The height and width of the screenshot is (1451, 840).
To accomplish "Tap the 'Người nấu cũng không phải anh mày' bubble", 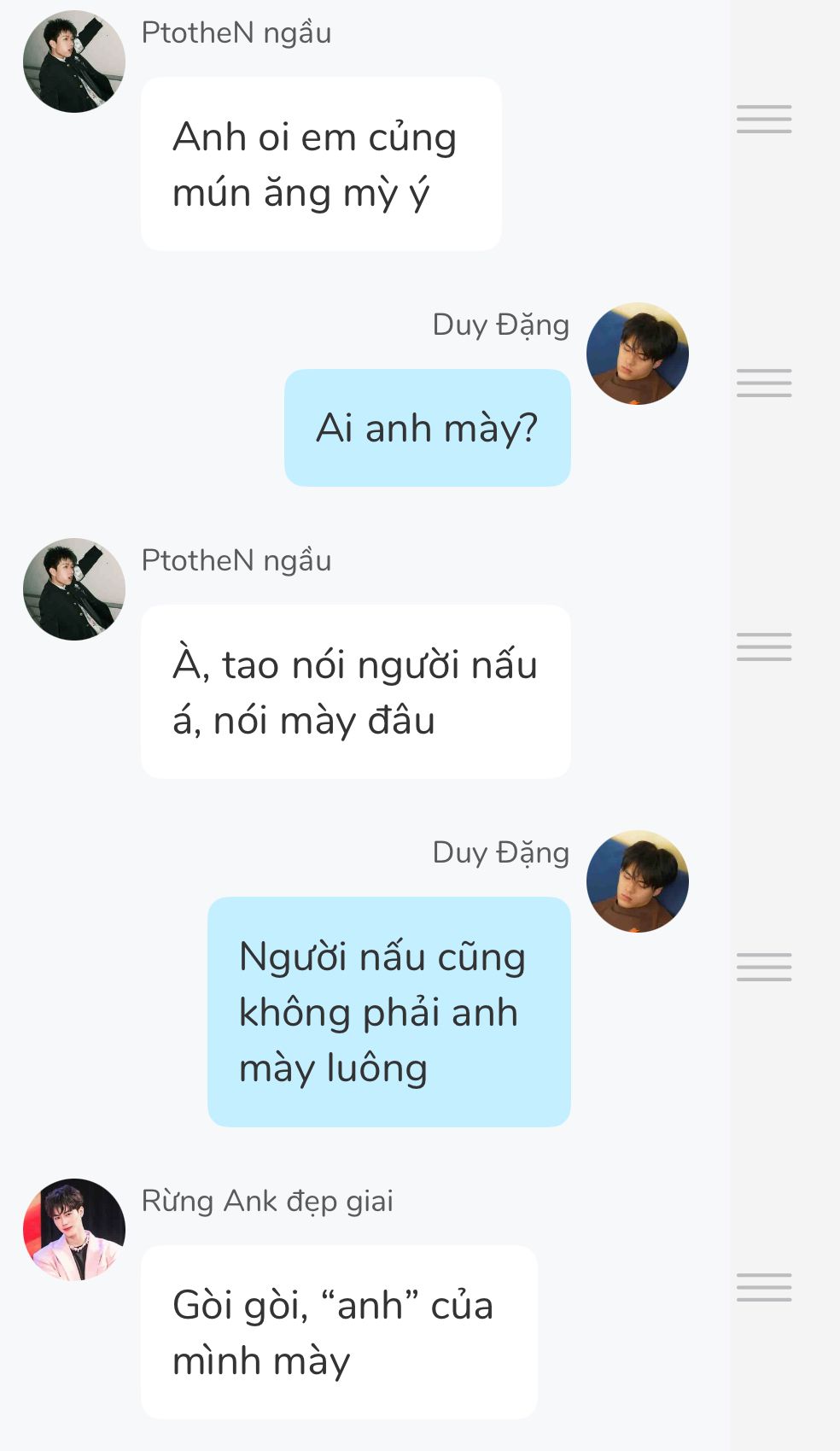I will 388,1012.
